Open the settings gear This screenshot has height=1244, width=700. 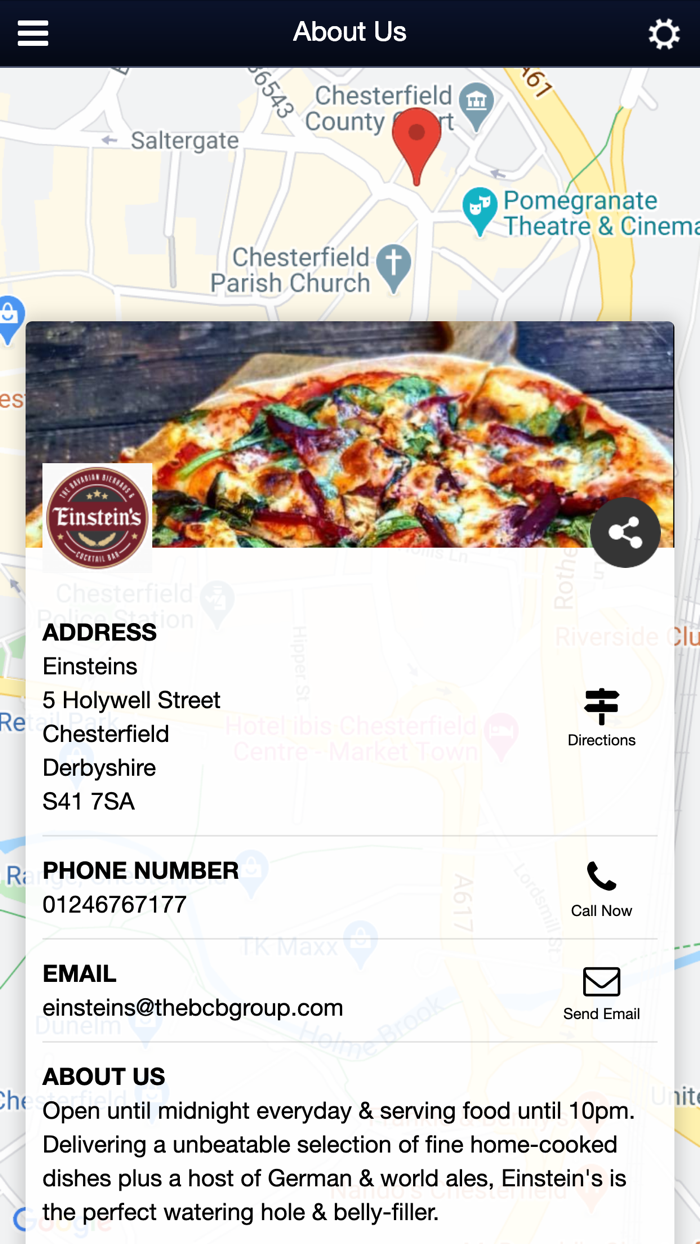[x=664, y=34]
